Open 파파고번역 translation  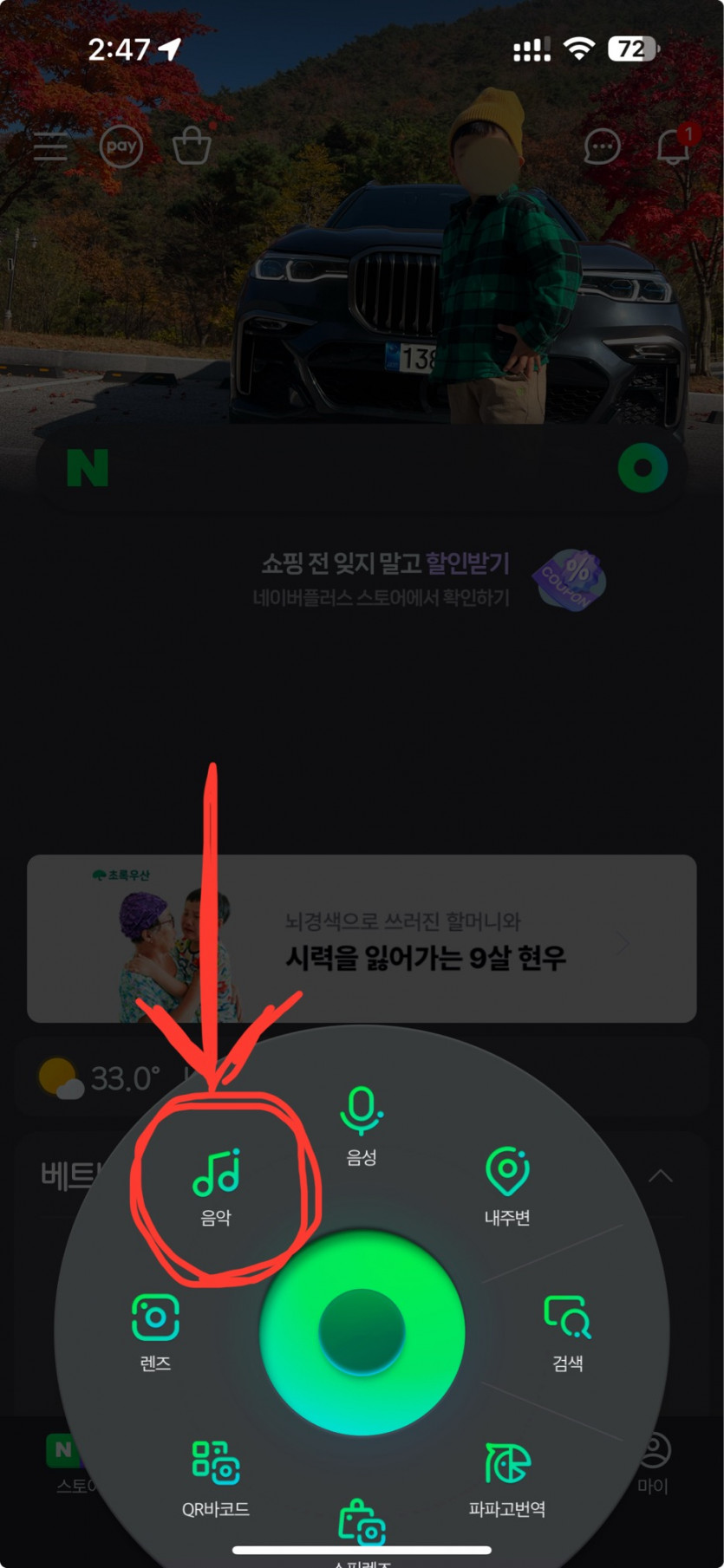click(507, 1475)
